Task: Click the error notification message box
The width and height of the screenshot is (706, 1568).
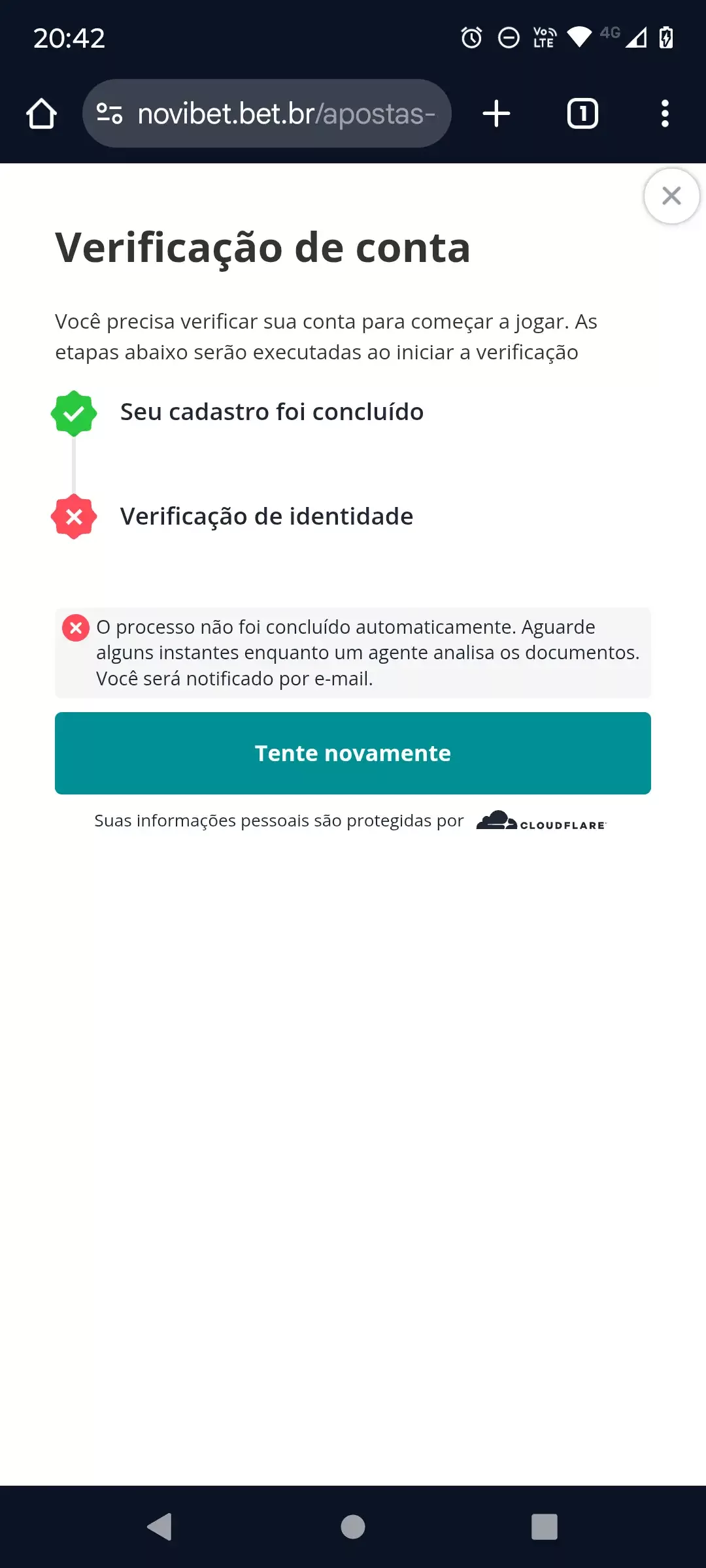Action: (352, 652)
